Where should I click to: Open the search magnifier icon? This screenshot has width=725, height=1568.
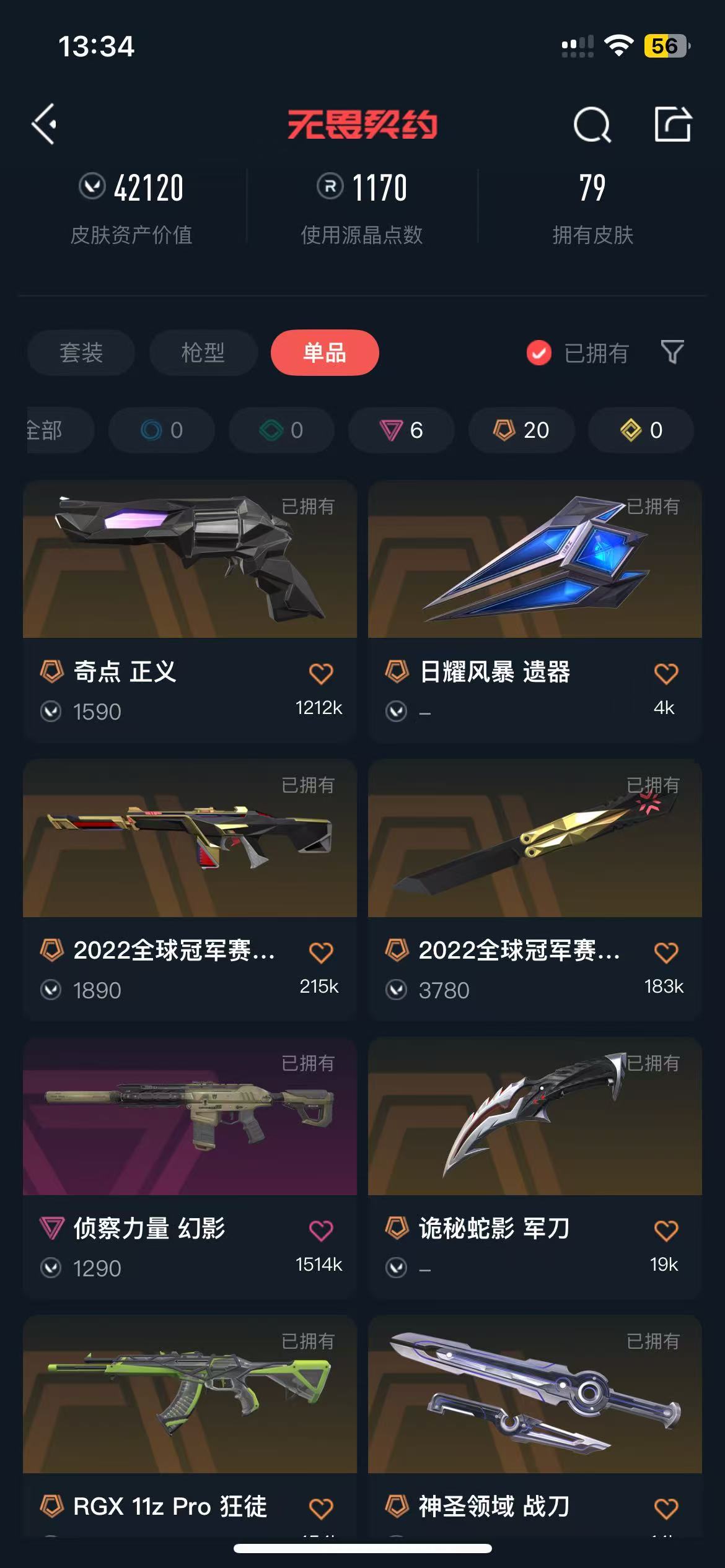pyautogui.click(x=592, y=124)
